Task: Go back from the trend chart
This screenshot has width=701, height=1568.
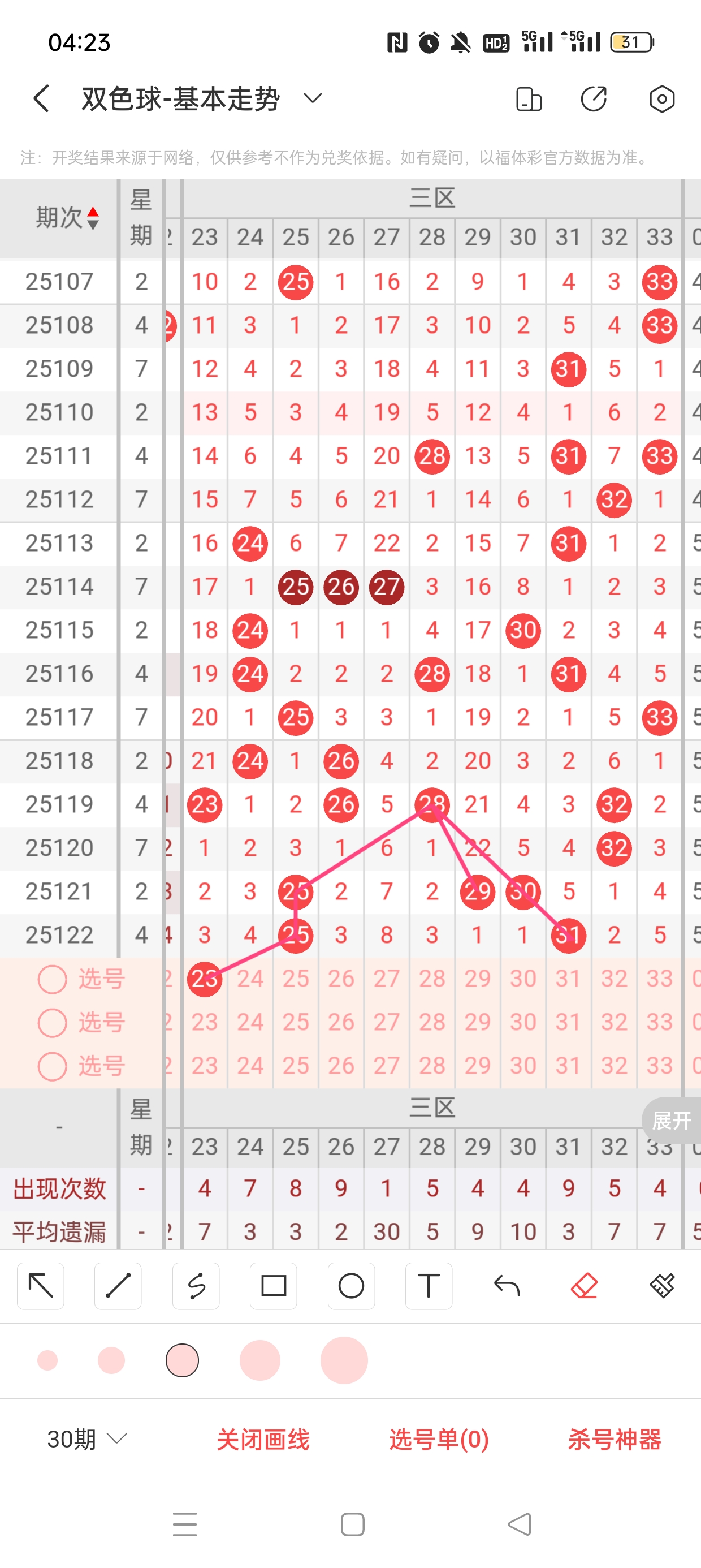Action: (x=41, y=98)
